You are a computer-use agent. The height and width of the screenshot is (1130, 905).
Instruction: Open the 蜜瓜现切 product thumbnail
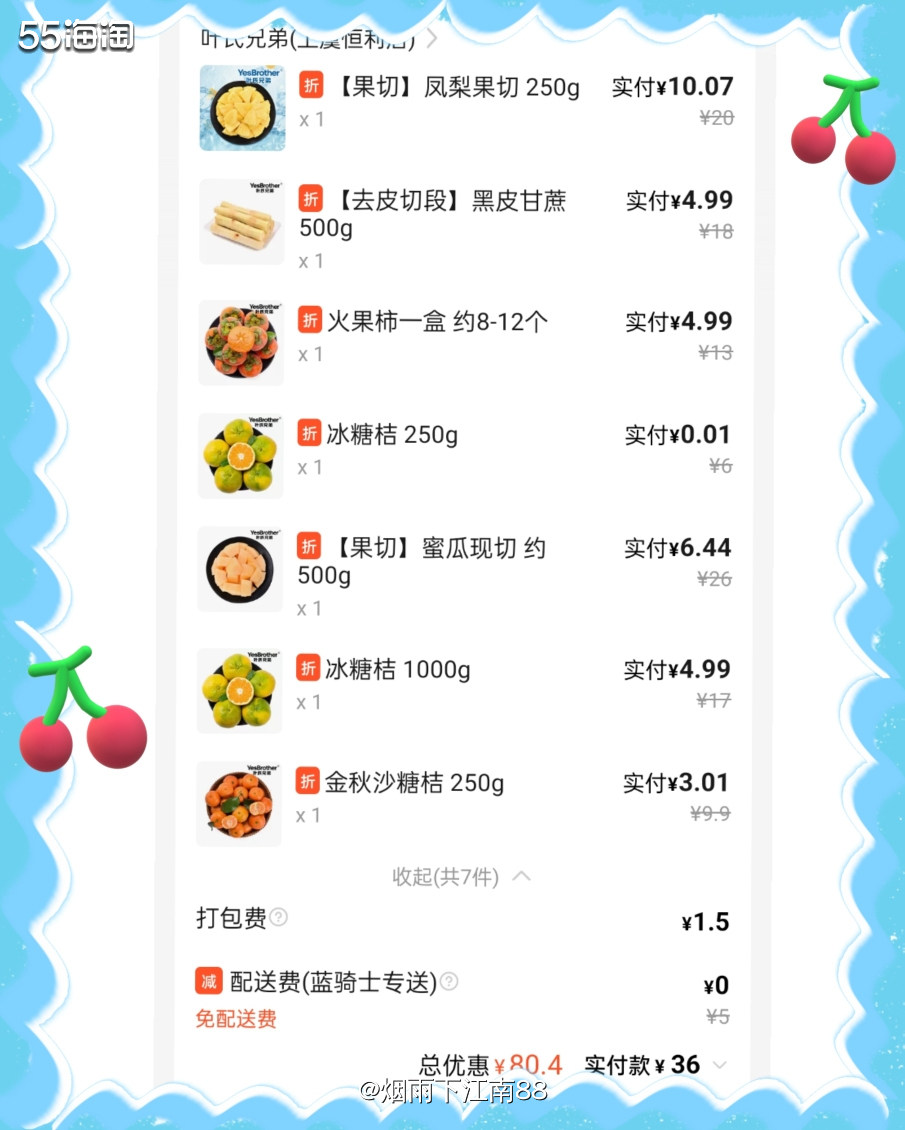point(240,569)
